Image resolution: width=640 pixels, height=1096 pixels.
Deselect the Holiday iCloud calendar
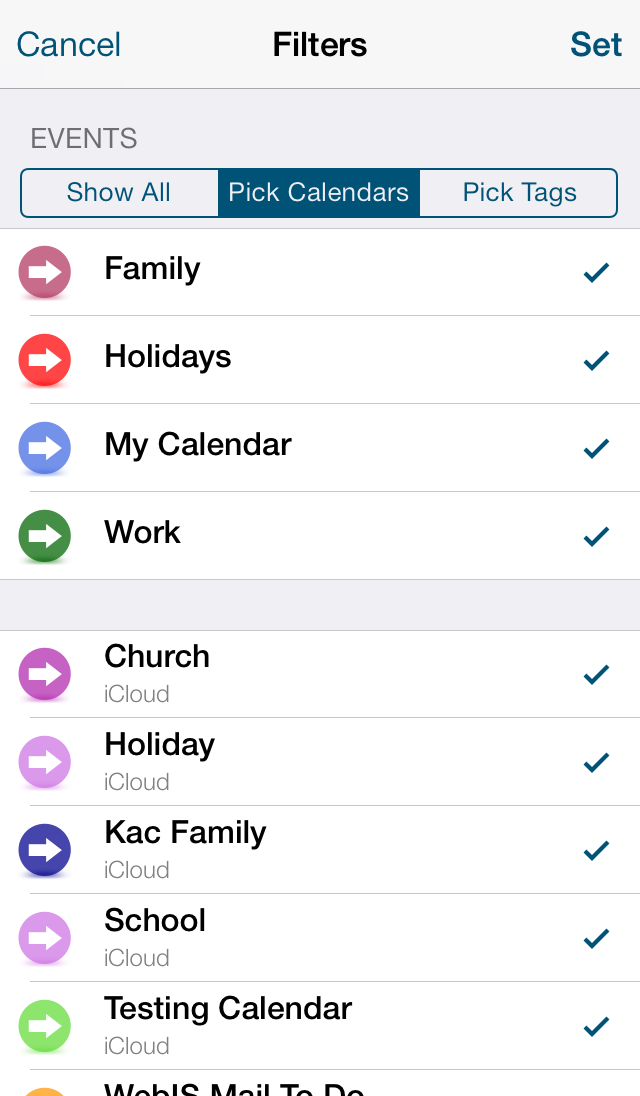click(x=320, y=762)
